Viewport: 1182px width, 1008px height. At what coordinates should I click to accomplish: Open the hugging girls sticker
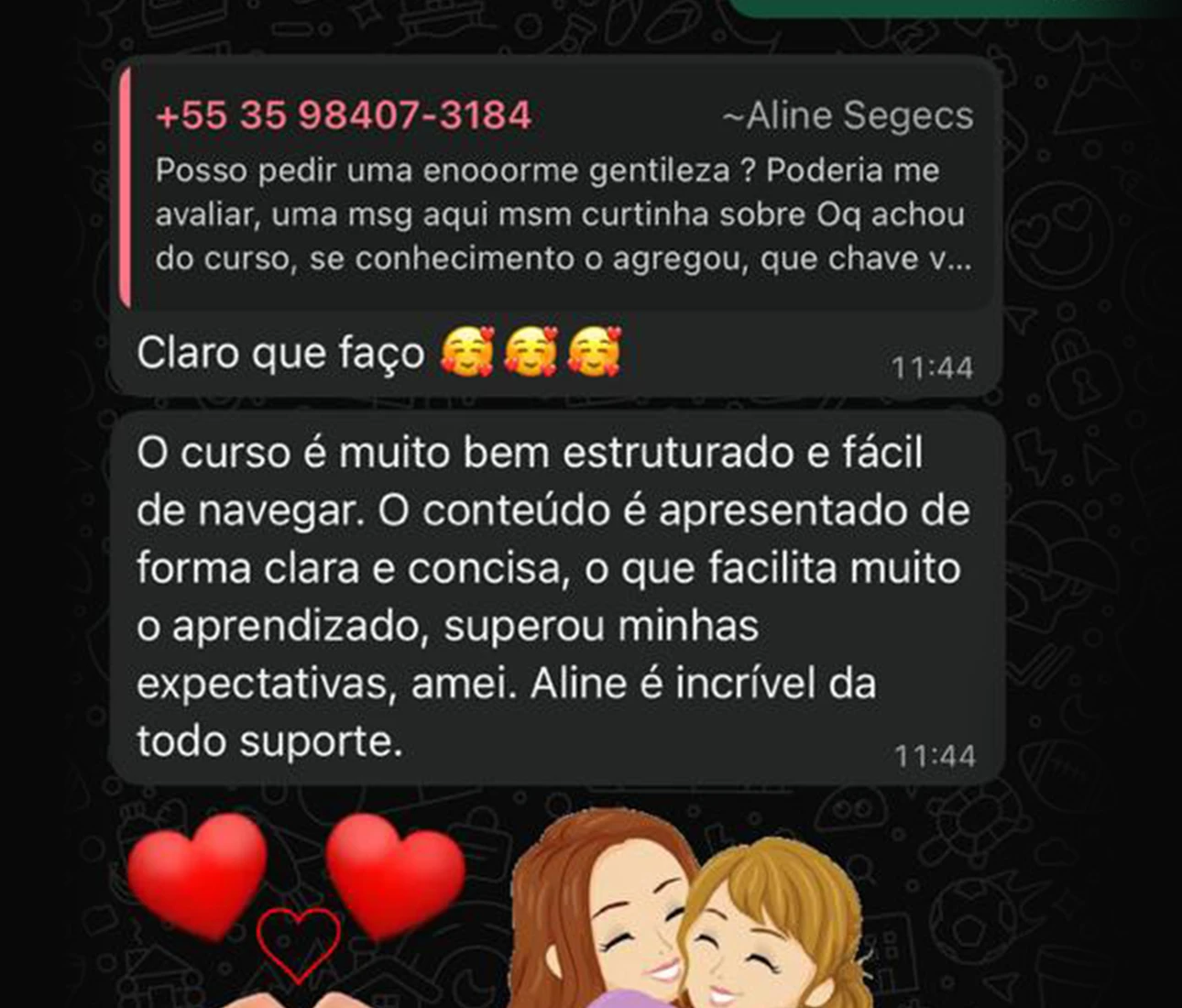coord(687,916)
